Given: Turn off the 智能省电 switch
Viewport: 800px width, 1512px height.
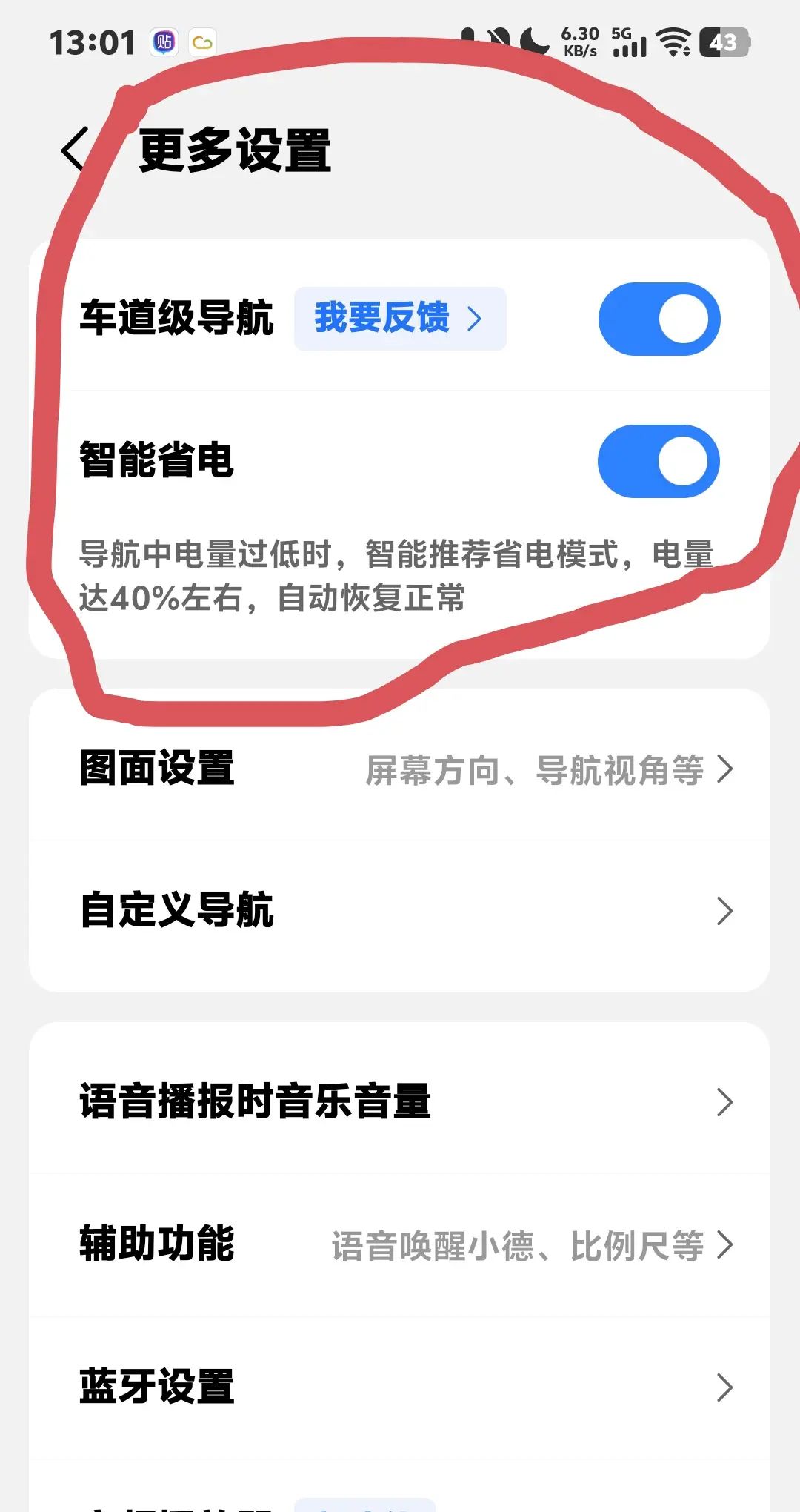Looking at the screenshot, I should [x=658, y=461].
